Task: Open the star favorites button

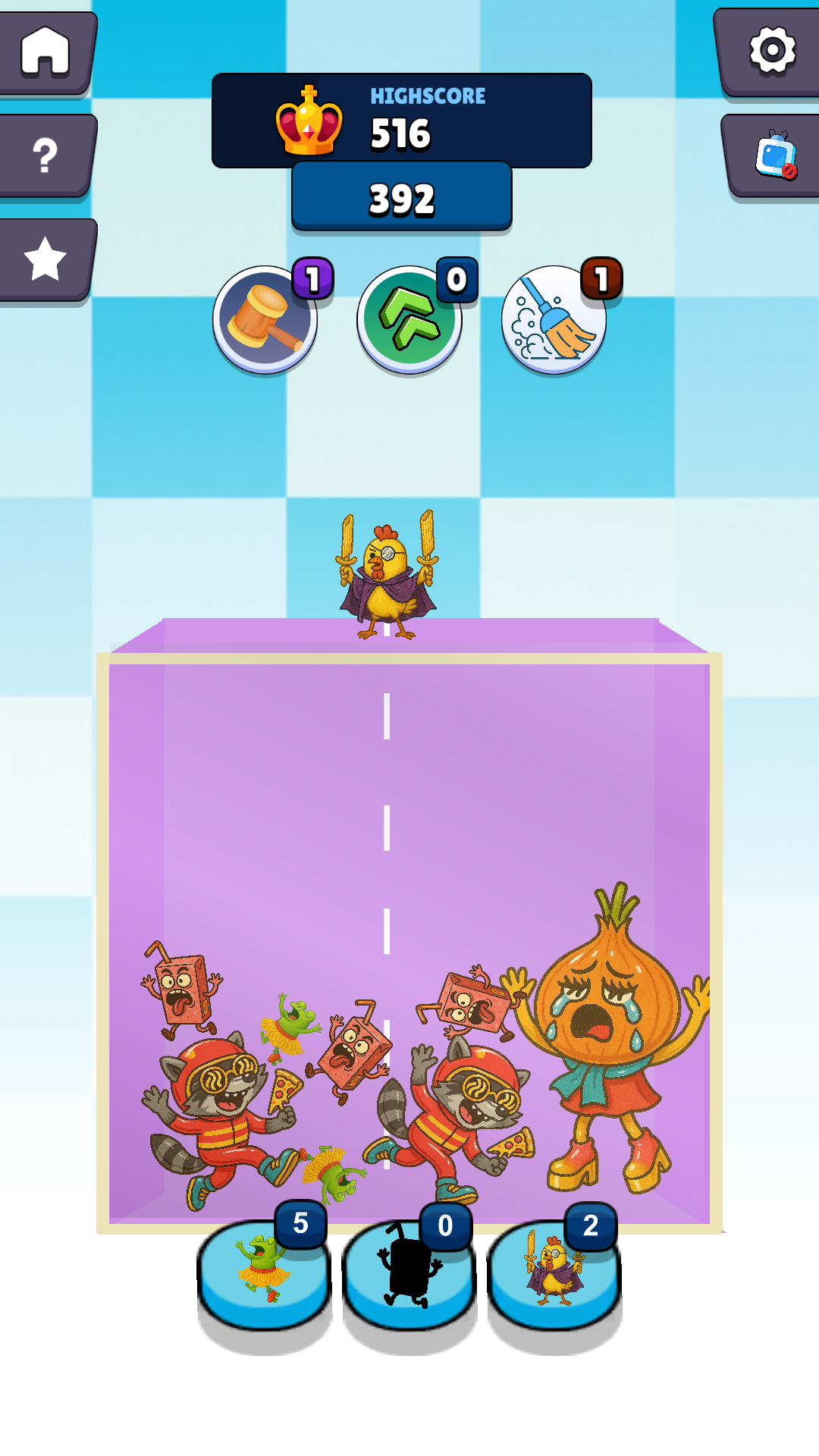Action: click(x=45, y=259)
